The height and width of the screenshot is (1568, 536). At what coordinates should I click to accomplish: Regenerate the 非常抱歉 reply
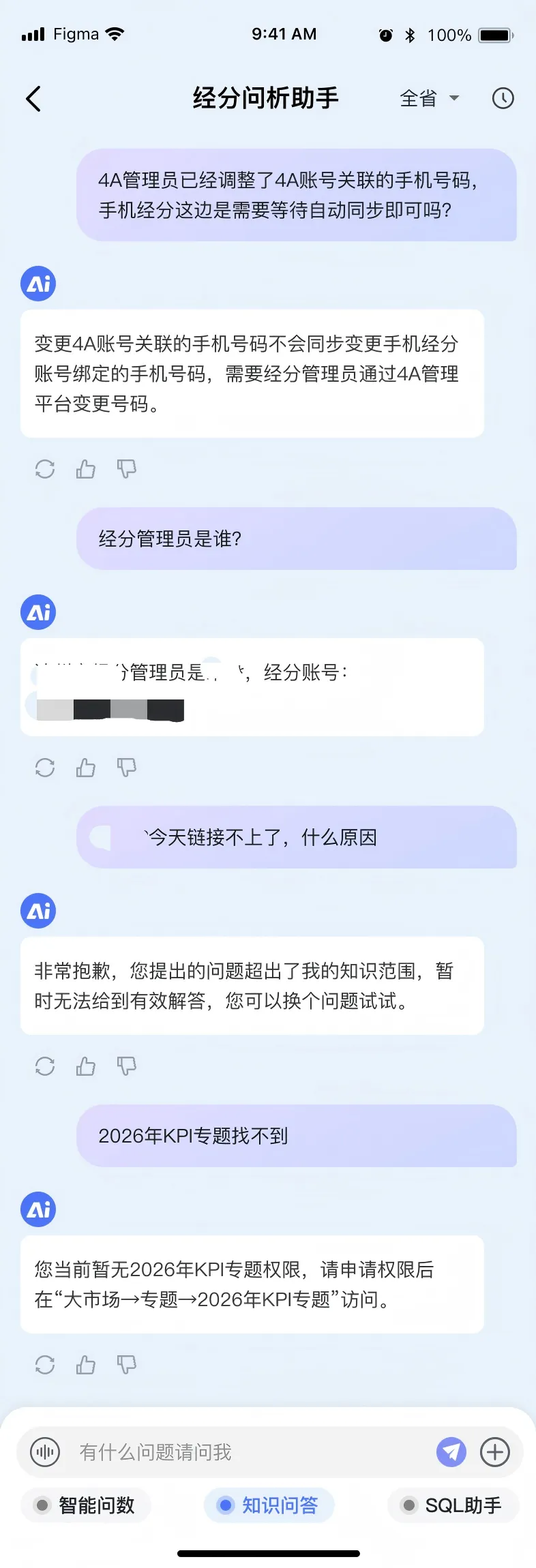[x=45, y=1066]
